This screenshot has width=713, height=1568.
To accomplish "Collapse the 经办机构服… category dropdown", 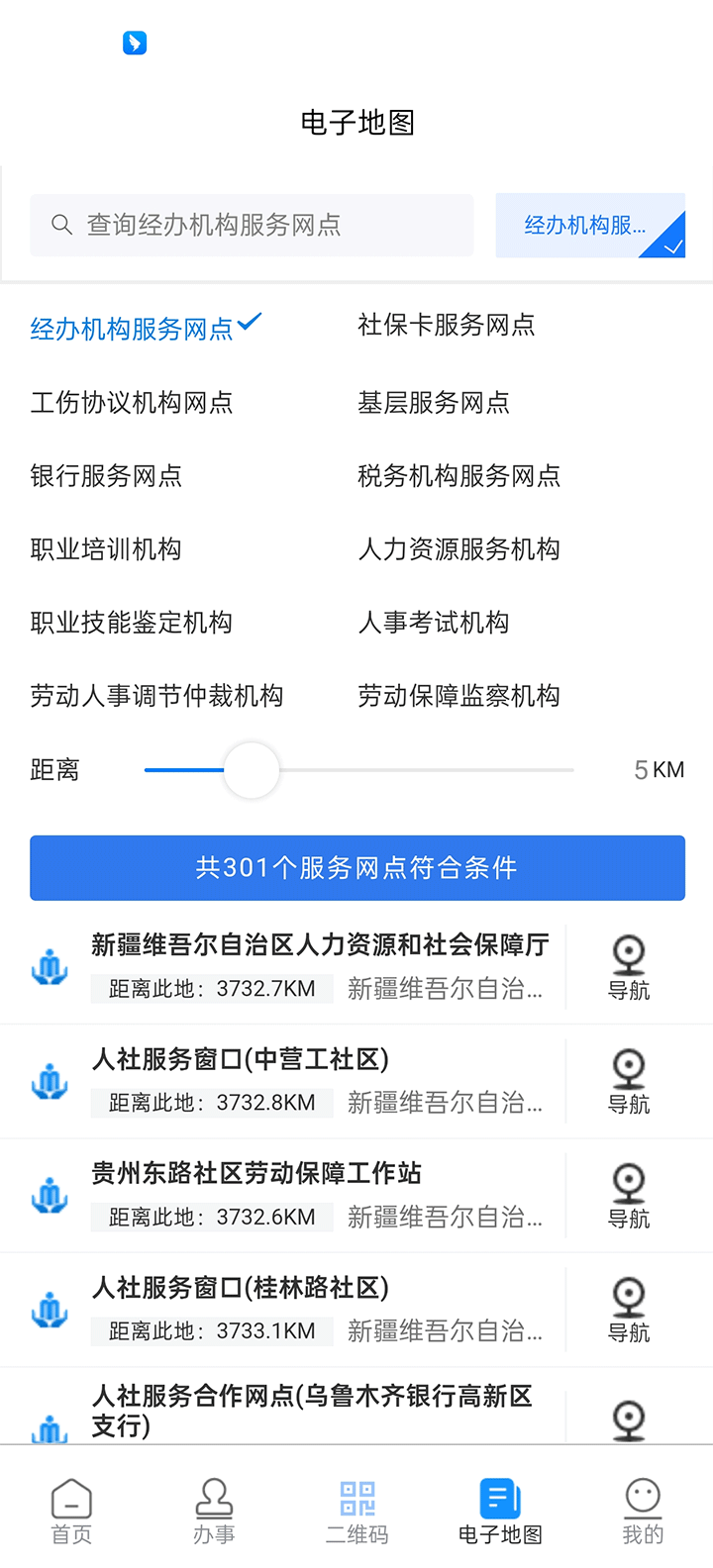I will [590, 226].
